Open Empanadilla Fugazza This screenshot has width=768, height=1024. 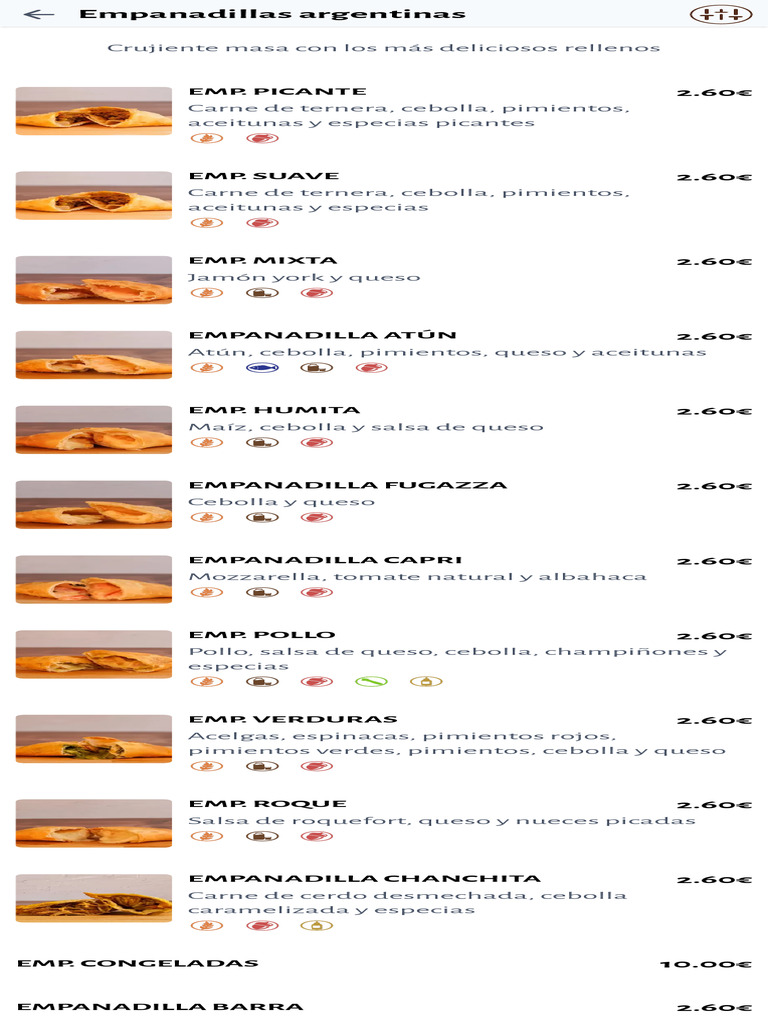(x=383, y=502)
